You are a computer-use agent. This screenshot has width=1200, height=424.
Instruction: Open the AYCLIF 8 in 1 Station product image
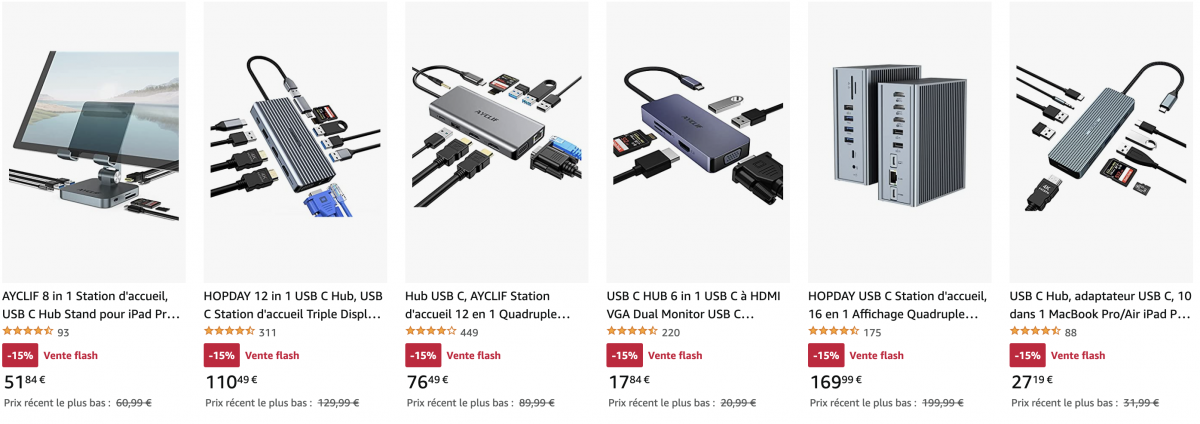click(x=94, y=142)
